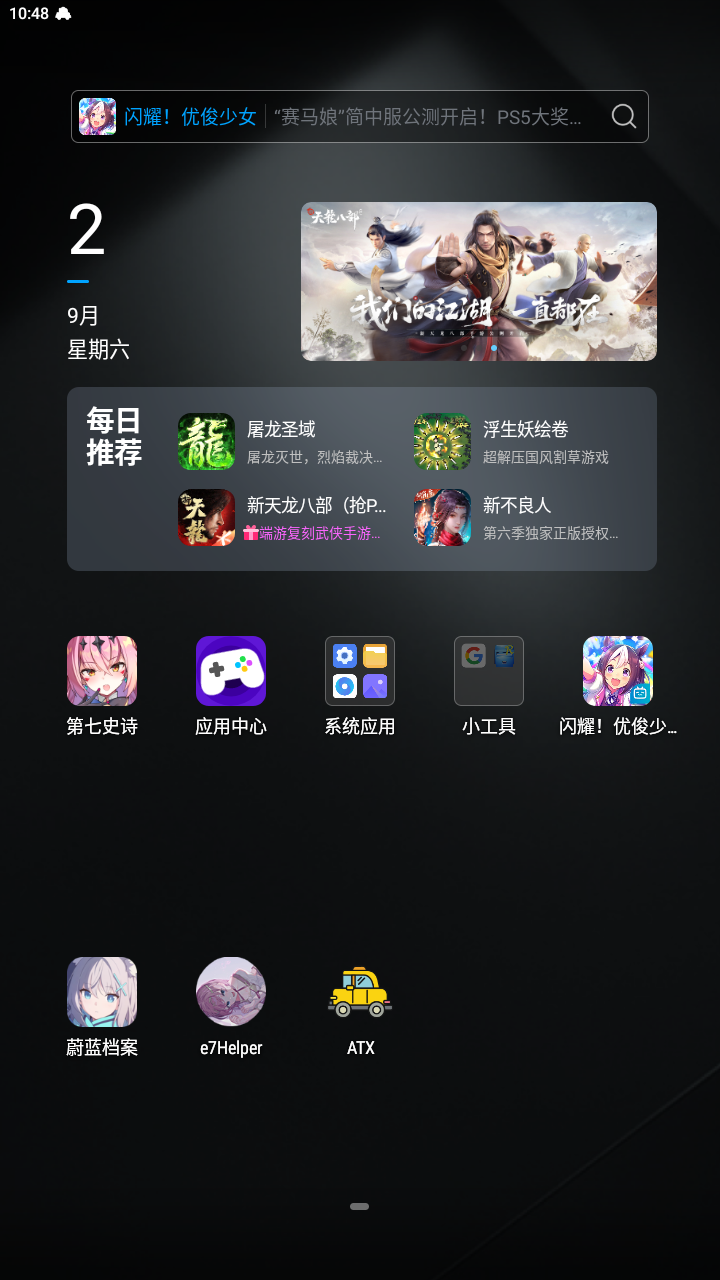
Task: Open the 小工具 folder
Action: [488, 670]
